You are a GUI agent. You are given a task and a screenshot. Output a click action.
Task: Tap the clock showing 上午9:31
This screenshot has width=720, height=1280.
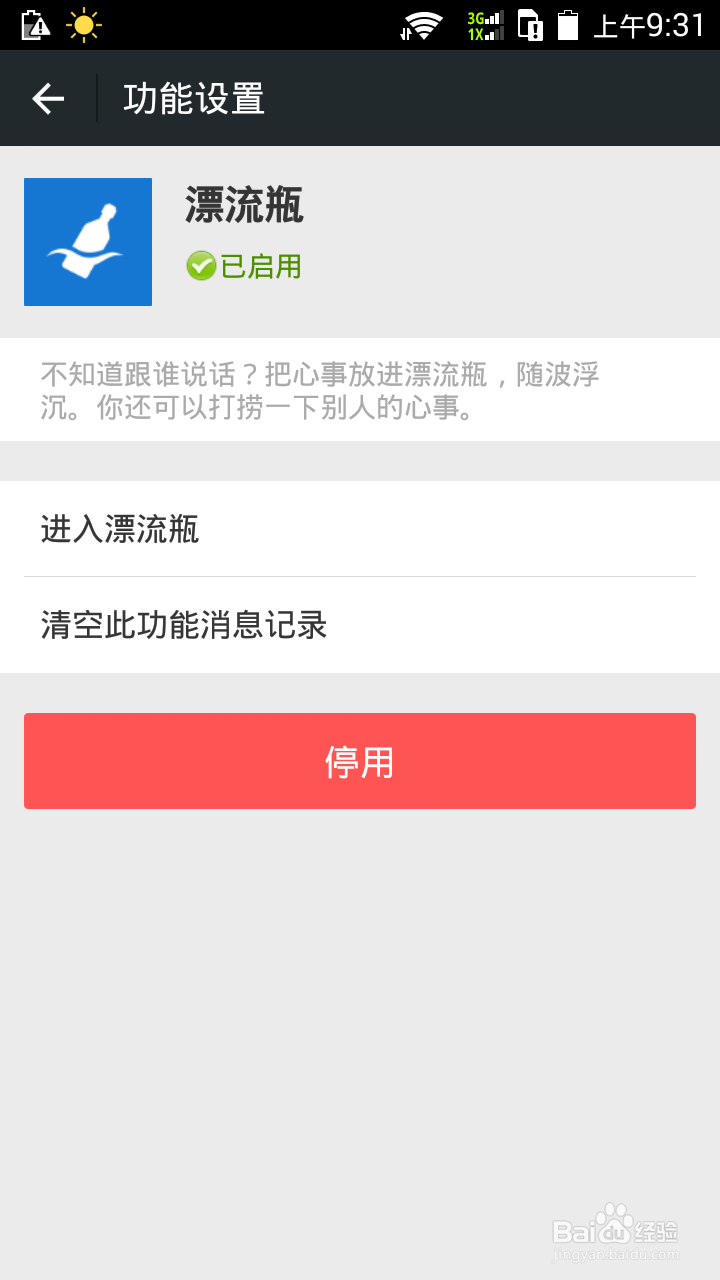(648, 24)
